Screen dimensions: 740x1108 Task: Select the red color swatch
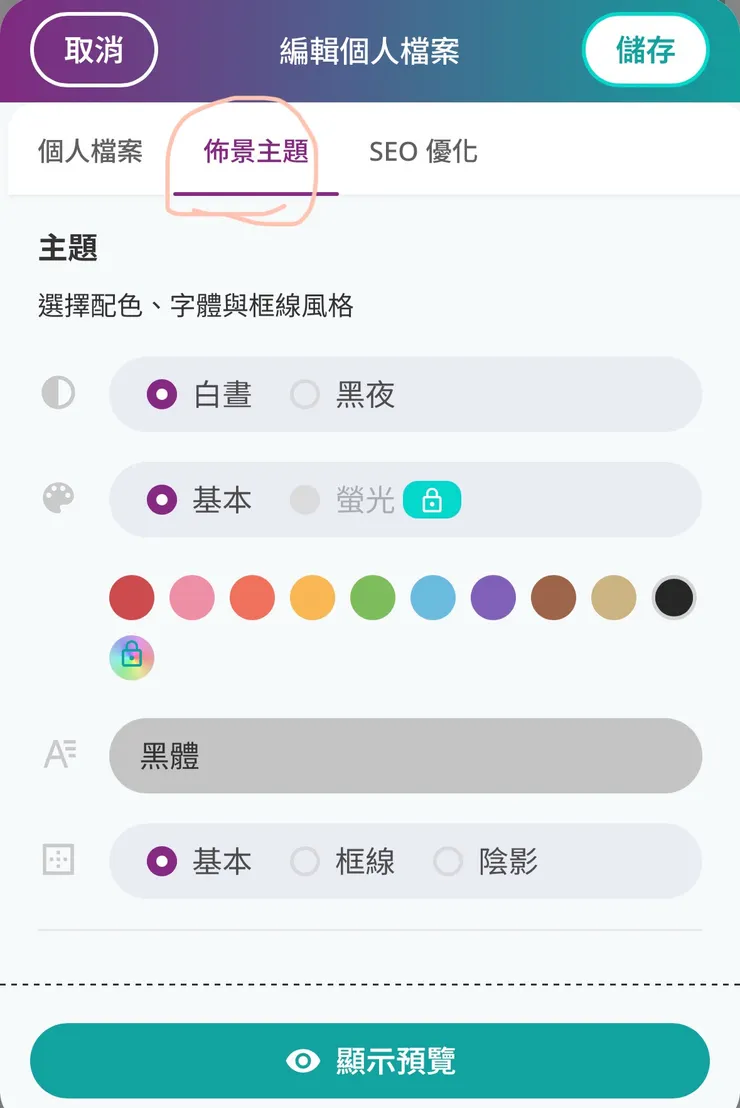[131, 597]
